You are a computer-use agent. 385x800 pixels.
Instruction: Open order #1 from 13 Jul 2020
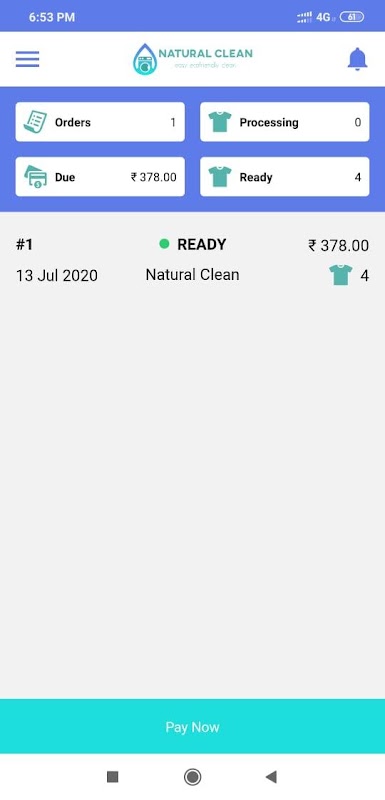(192, 260)
